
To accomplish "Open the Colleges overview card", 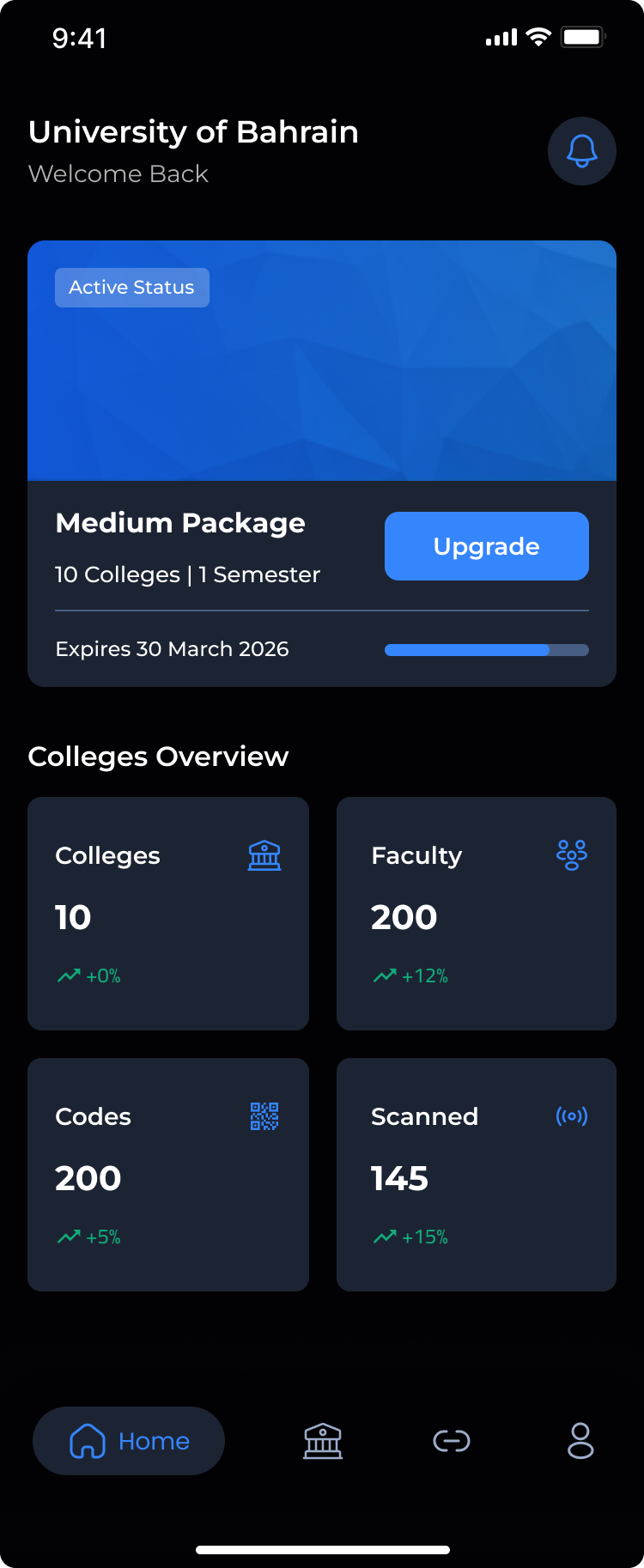I will pos(168,913).
